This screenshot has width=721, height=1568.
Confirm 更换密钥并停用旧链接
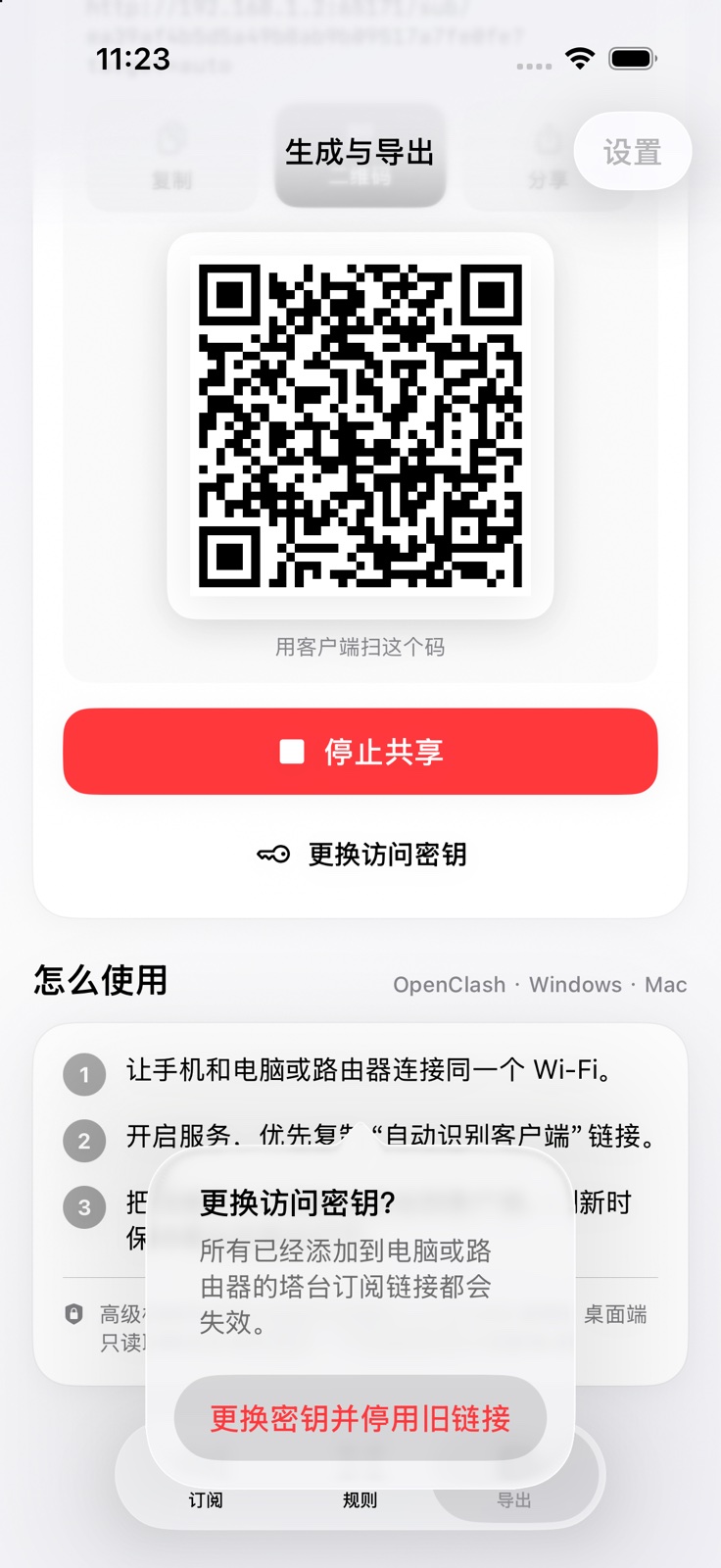pos(360,1418)
